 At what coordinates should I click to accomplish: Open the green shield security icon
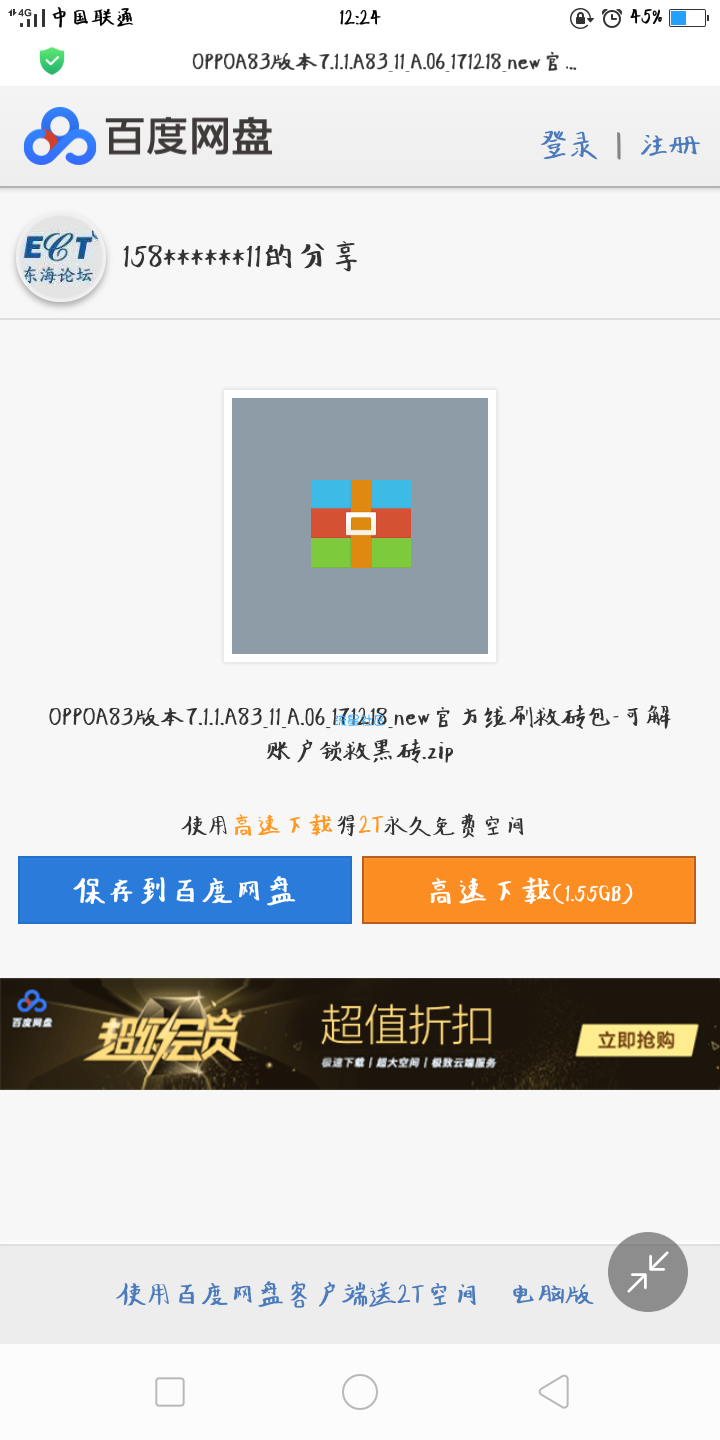tap(52, 61)
